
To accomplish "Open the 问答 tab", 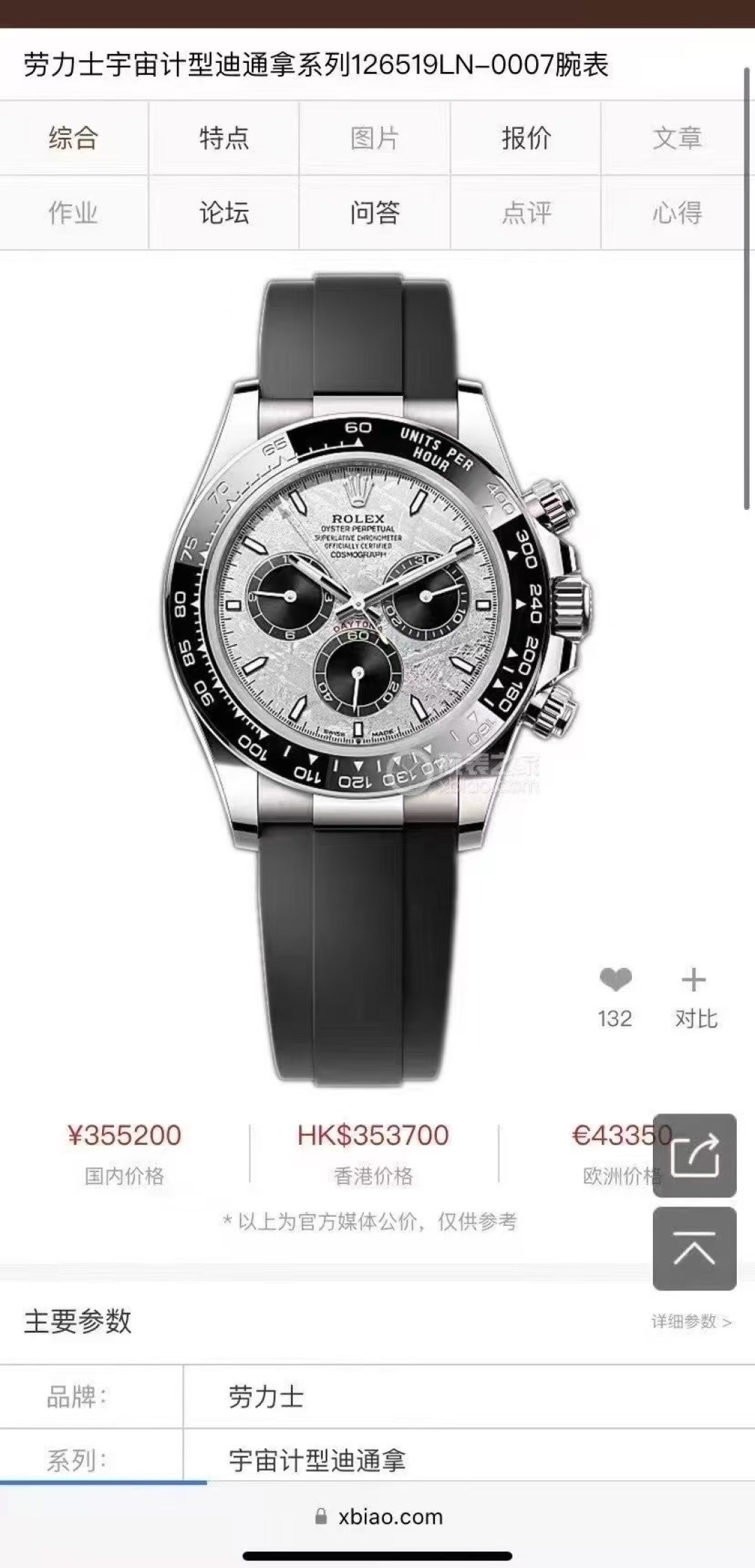I will pyautogui.click(x=375, y=213).
